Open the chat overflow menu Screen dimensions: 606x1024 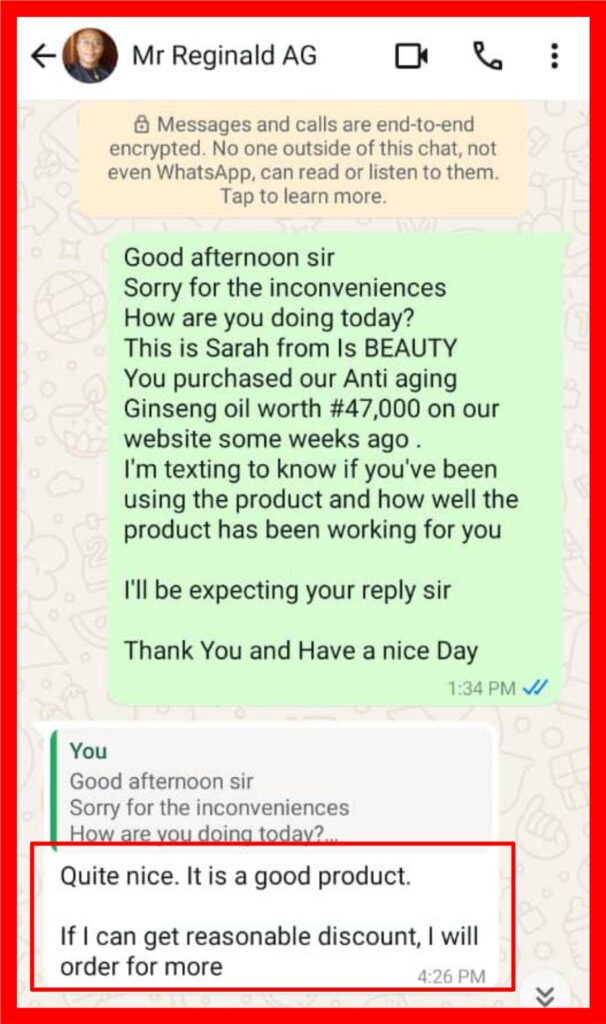point(554,56)
